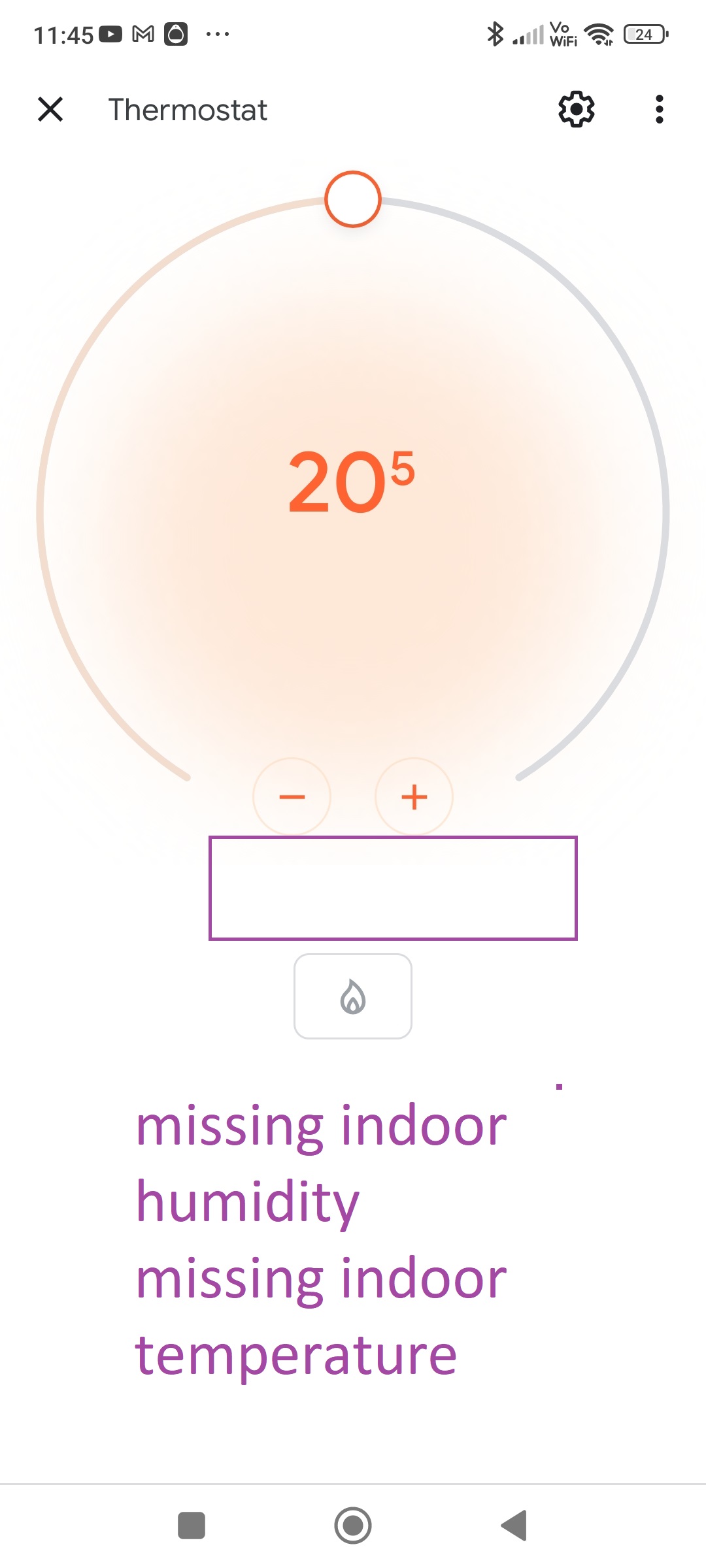Tap the circular dial temperature handle
Viewport: 706px width, 1568px height.
[352, 199]
